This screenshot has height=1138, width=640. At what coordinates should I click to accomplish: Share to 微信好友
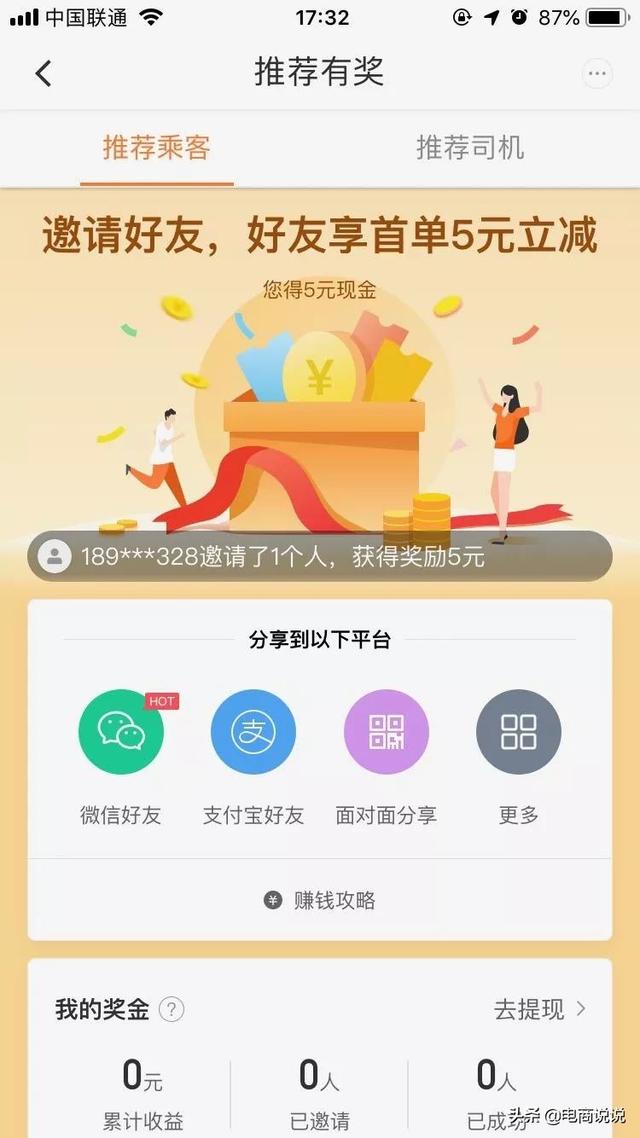pyautogui.click(x=121, y=733)
